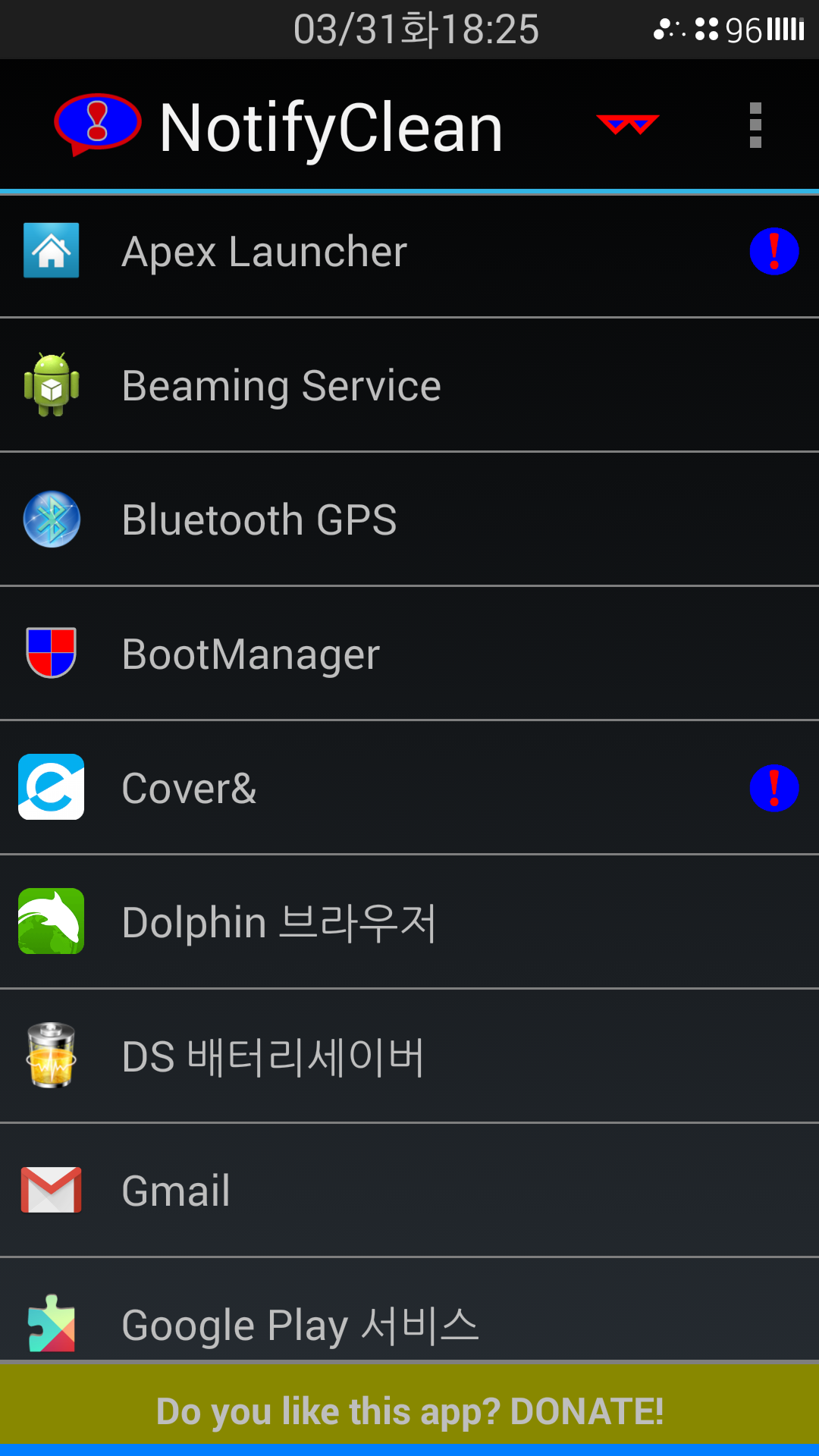This screenshot has height=1456, width=819.
Task: Tap the red double-arrow icon in app bar
Action: click(627, 125)
